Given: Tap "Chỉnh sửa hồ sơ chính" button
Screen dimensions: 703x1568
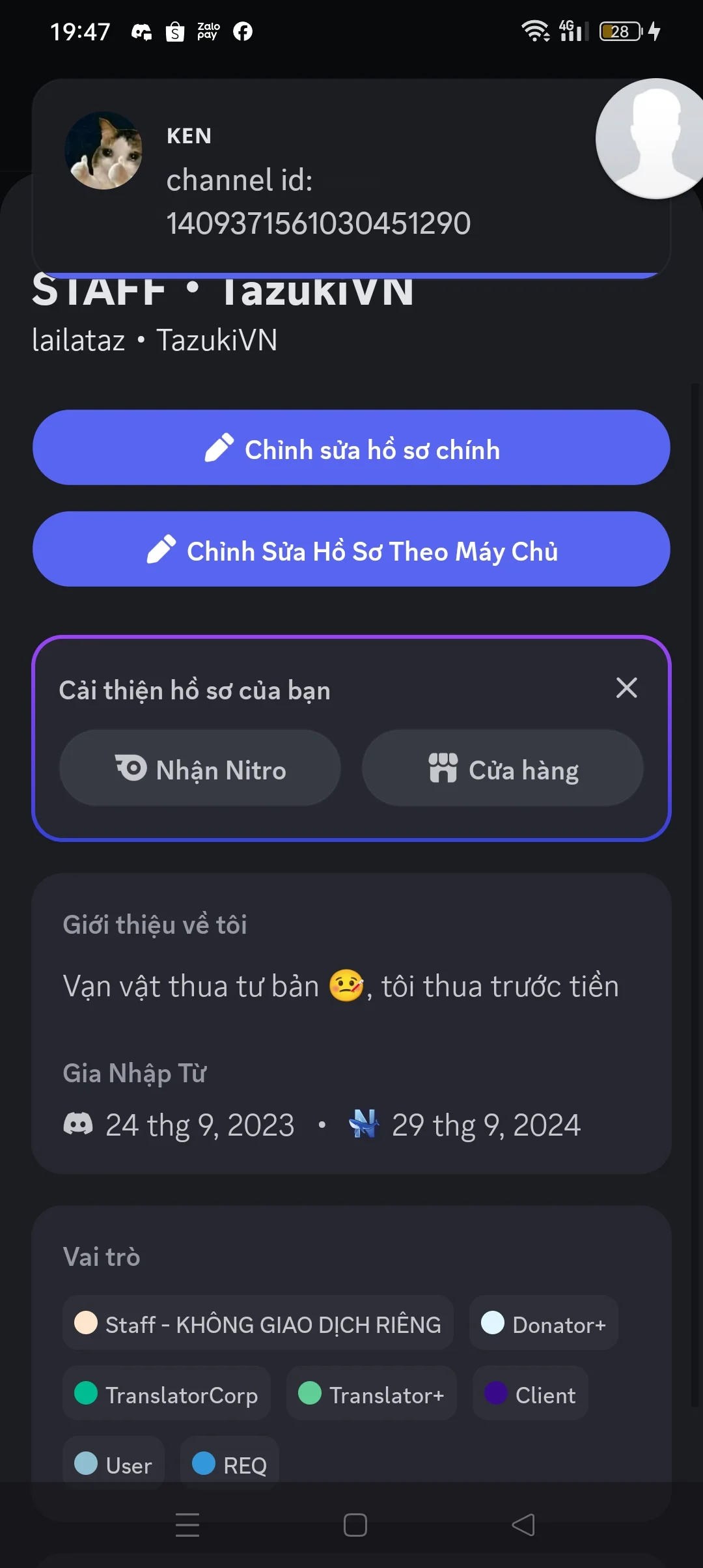Looking at the screenshot, I should [x=351, y=448].
